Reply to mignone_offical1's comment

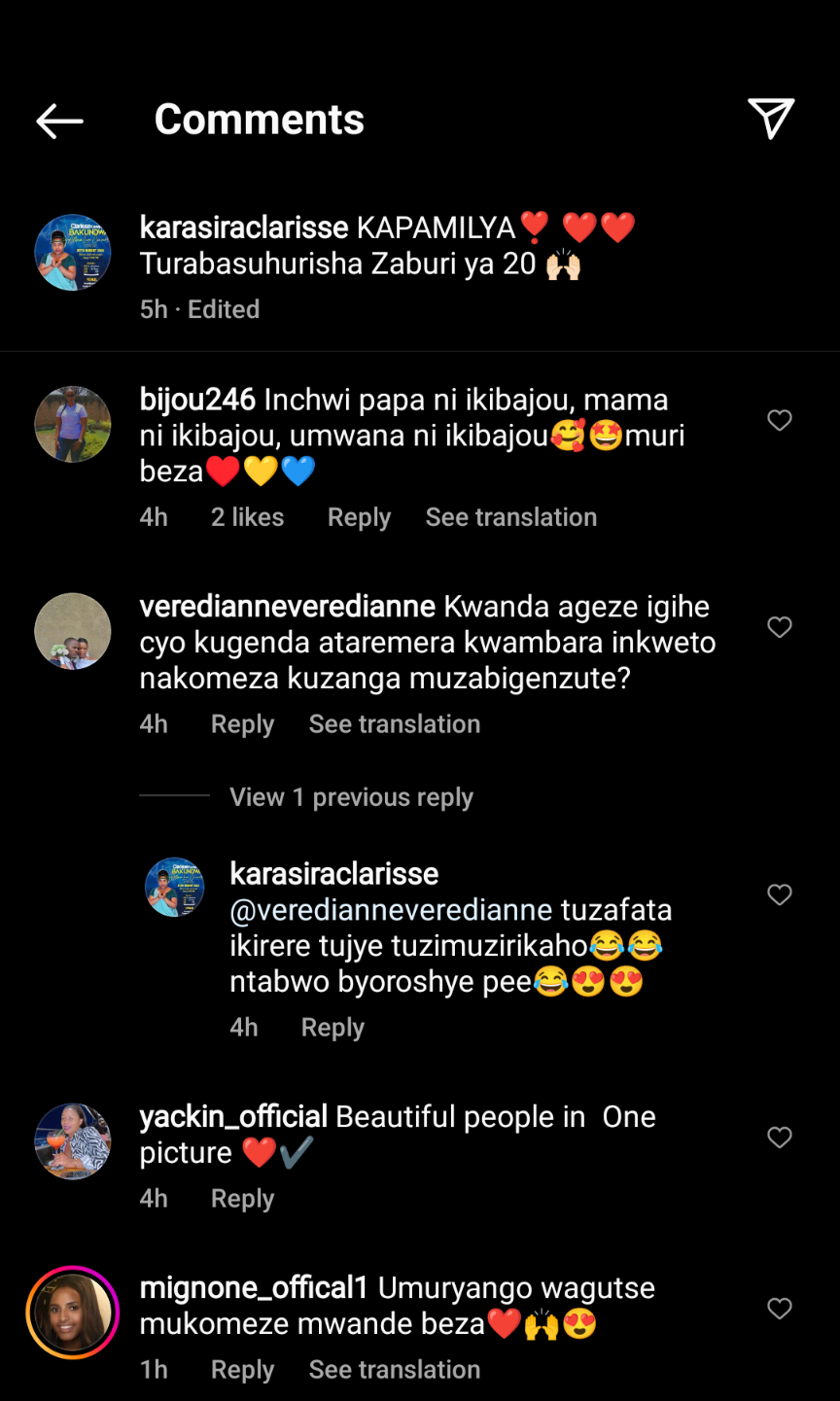tap(242, 1370)
